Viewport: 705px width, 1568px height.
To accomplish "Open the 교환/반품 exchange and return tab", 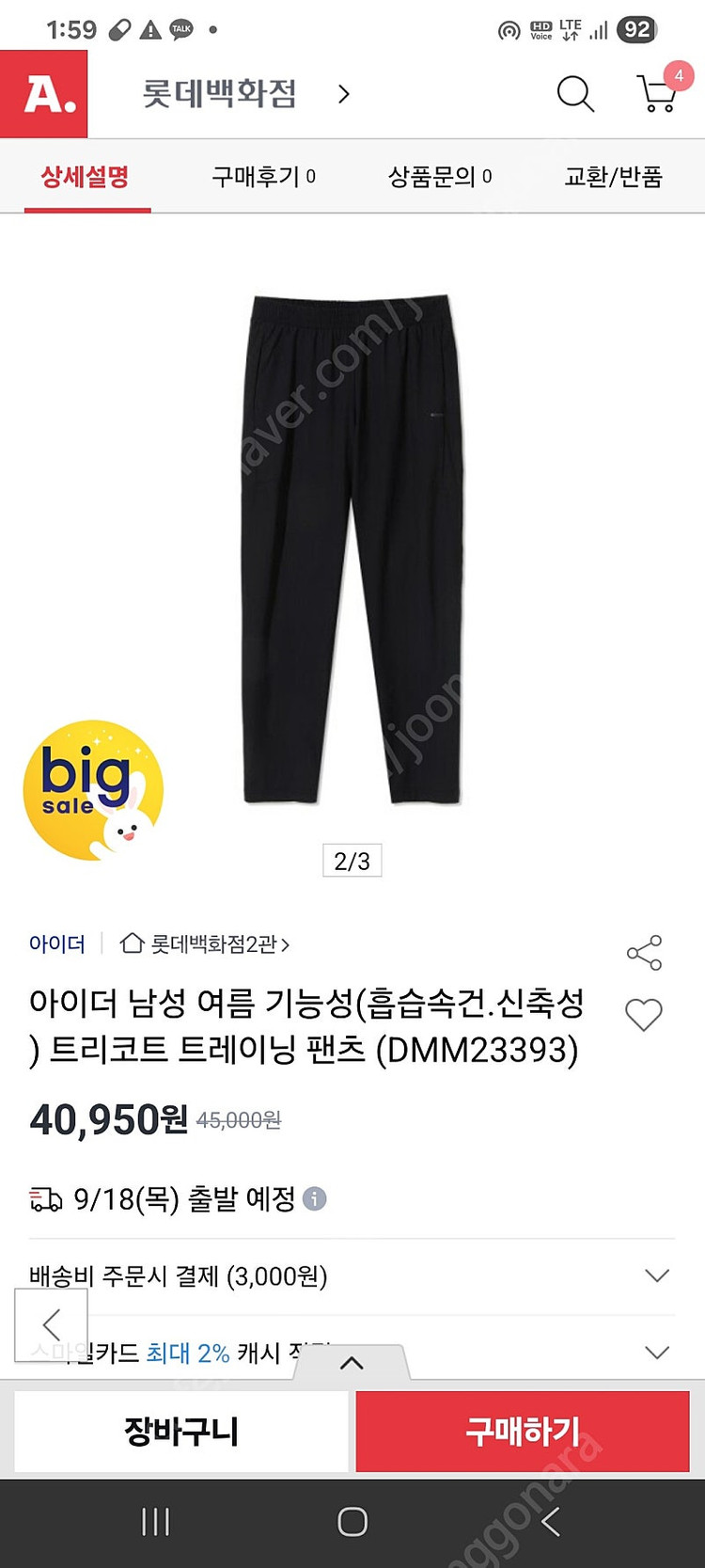I will pos(616,177).
